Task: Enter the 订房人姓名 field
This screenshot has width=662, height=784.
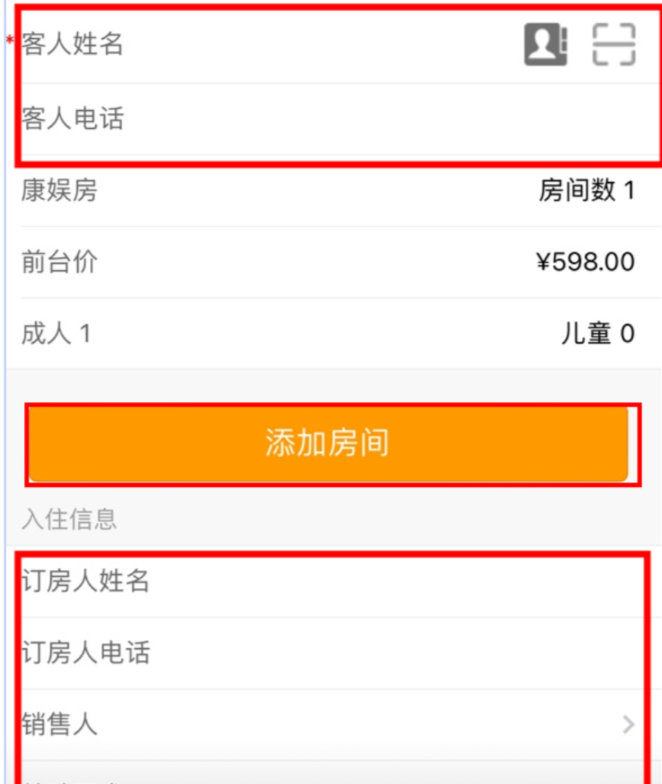Action: coord(330,581)
